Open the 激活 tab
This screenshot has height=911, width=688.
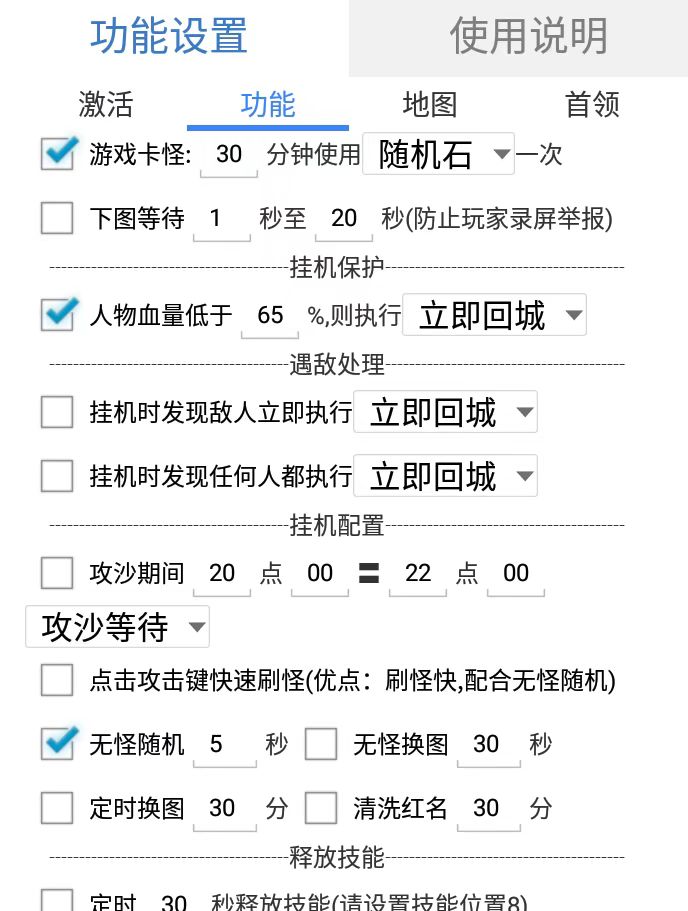105,104
